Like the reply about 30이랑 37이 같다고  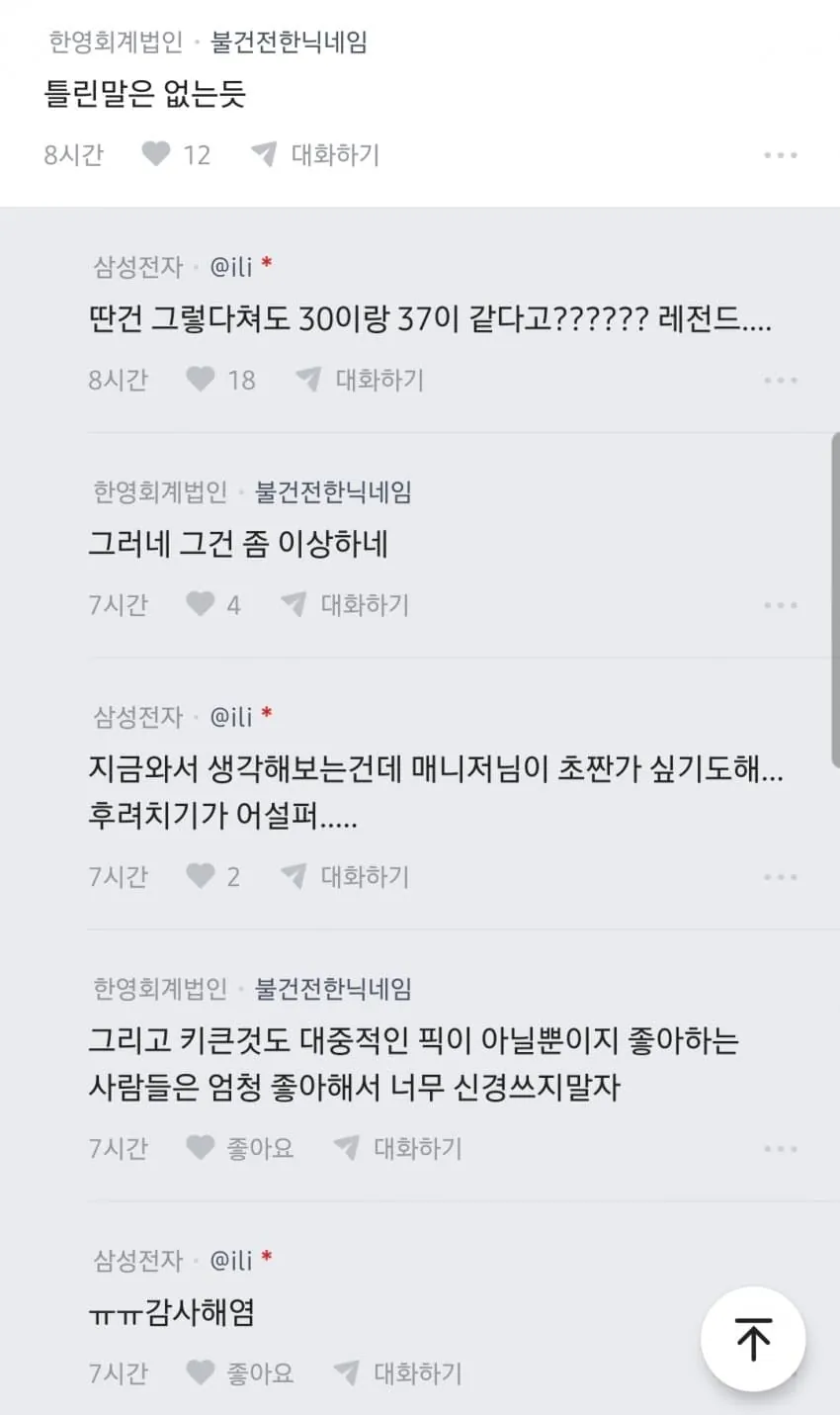pyautogui.click(x=201, y=380)
